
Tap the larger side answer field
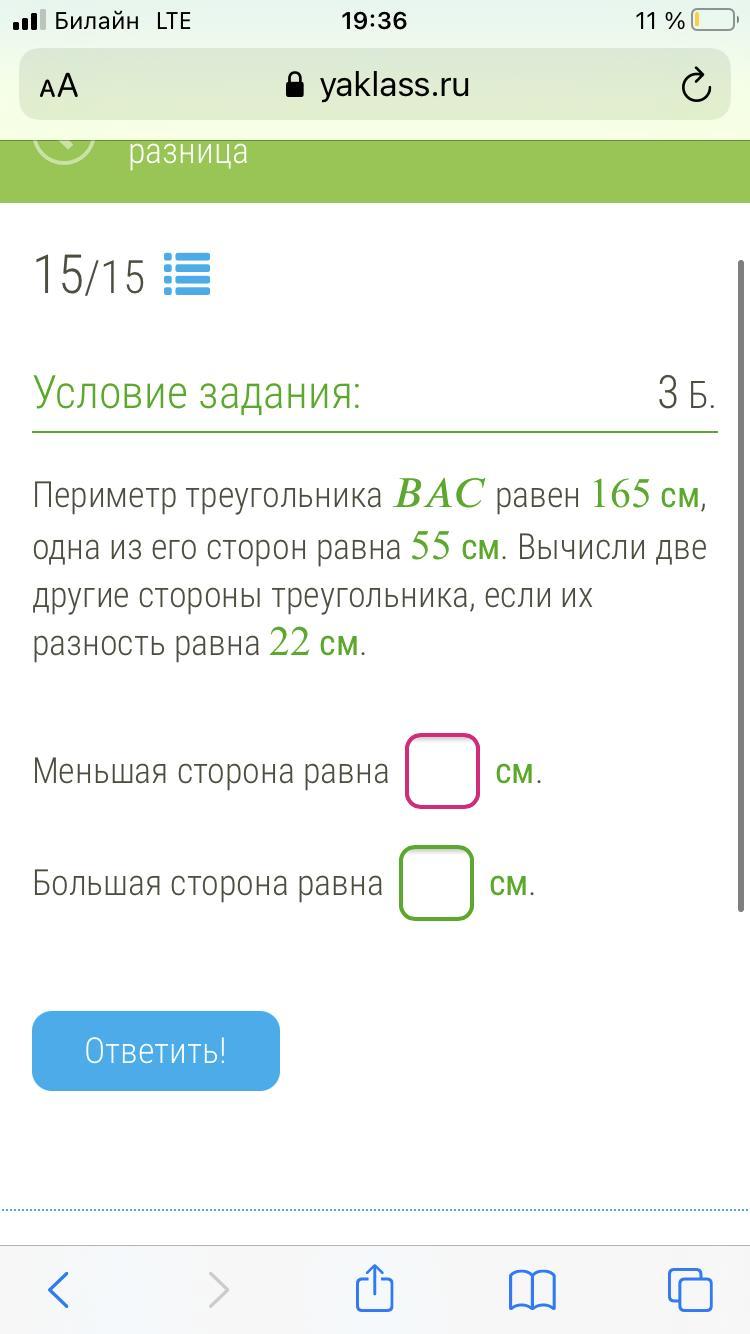[436, 883]
